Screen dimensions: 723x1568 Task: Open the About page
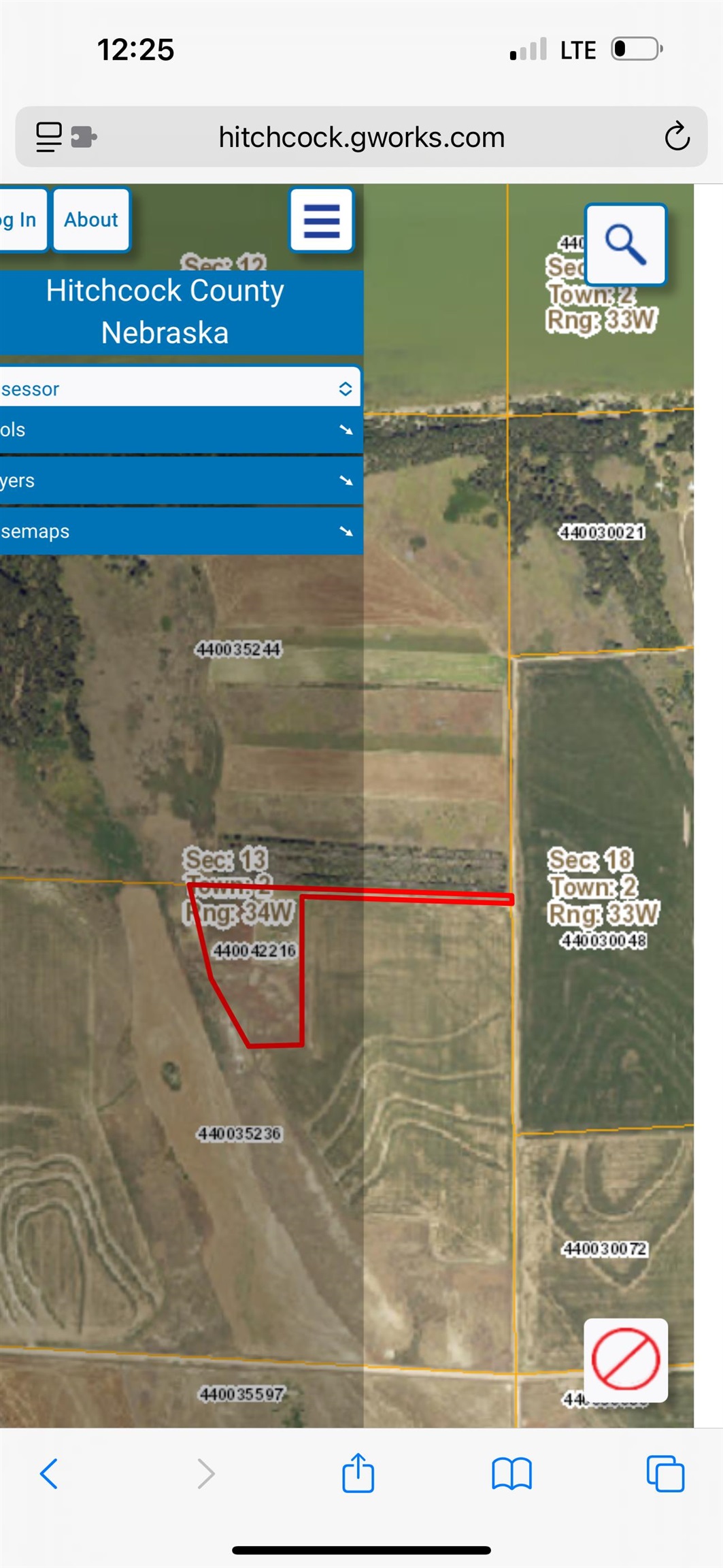pyautogui.click(x=91, y=220)
